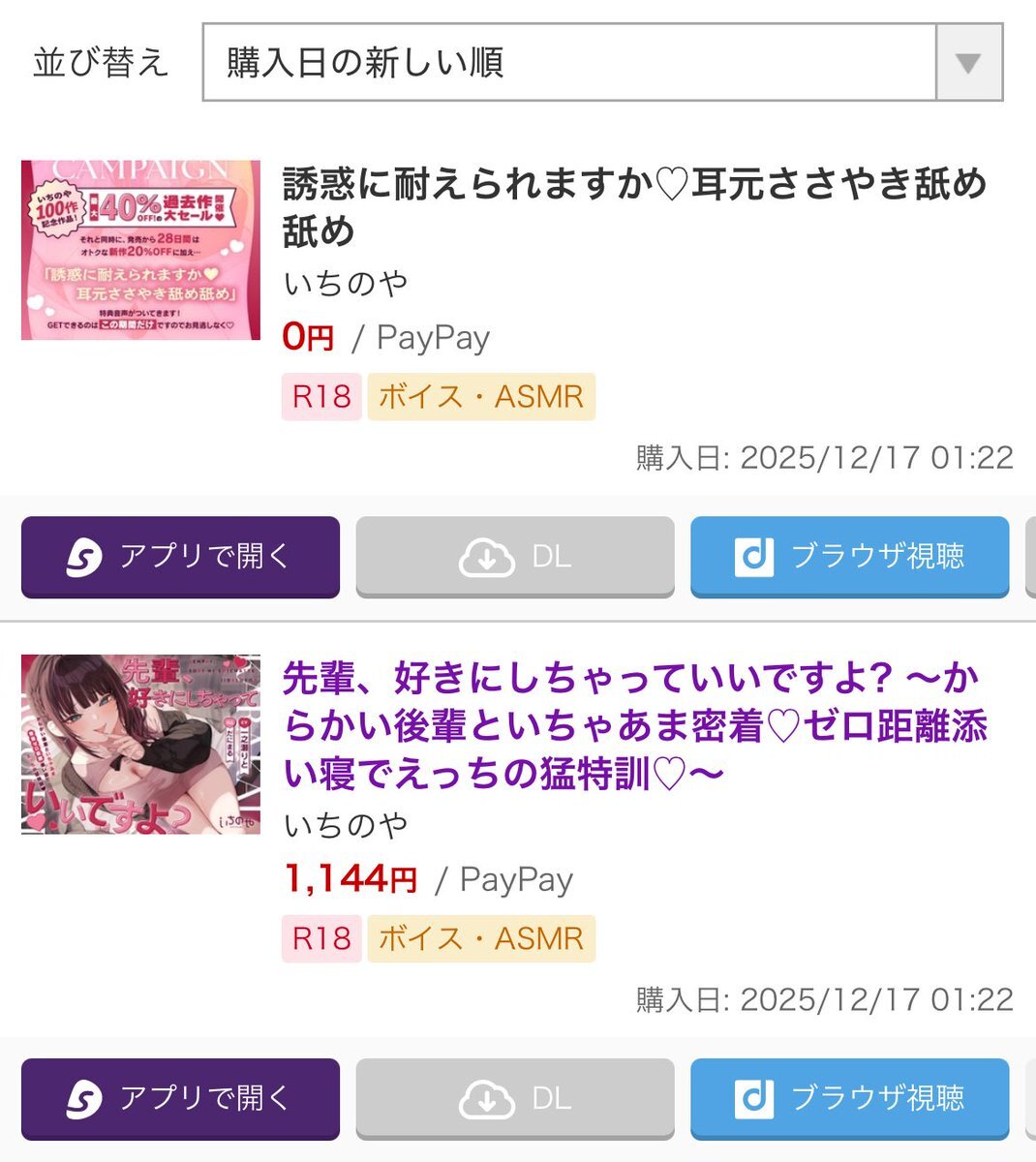This screenshot has height=1162, width=1036.
Task: Open the 並び替え sort order dropdown
Action: pyautogui.click(x=601, y=63)
